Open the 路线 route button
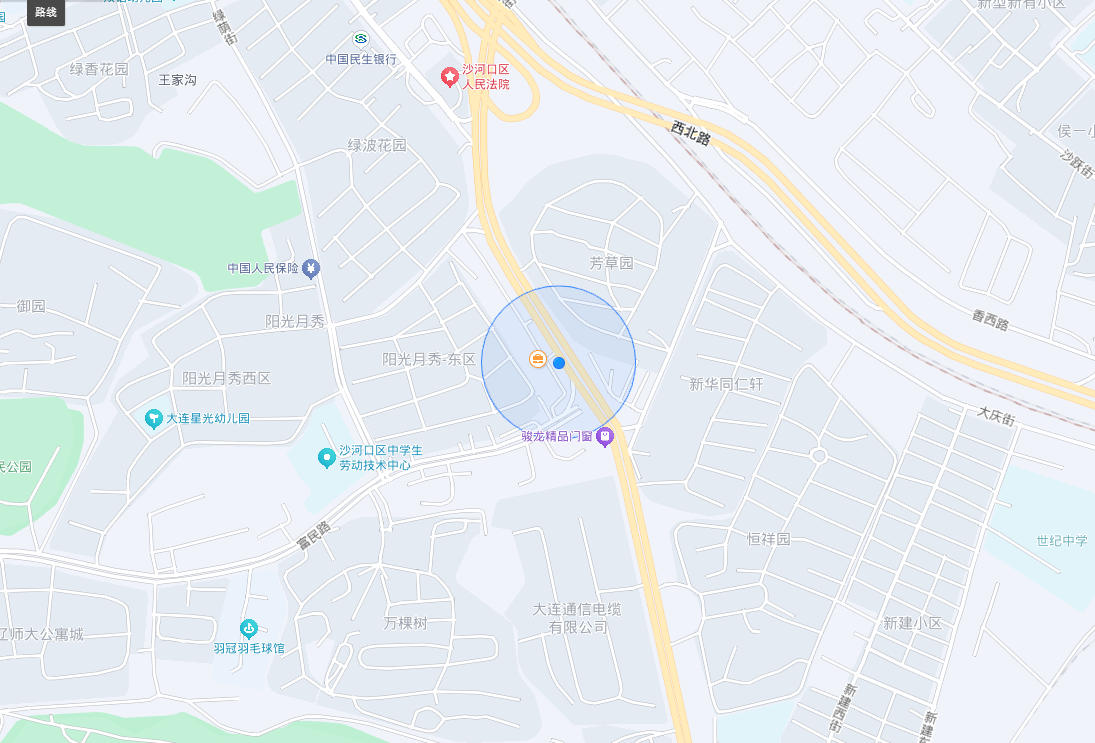The width and height of the screenshot is (1095, 743). click(46, 12)
